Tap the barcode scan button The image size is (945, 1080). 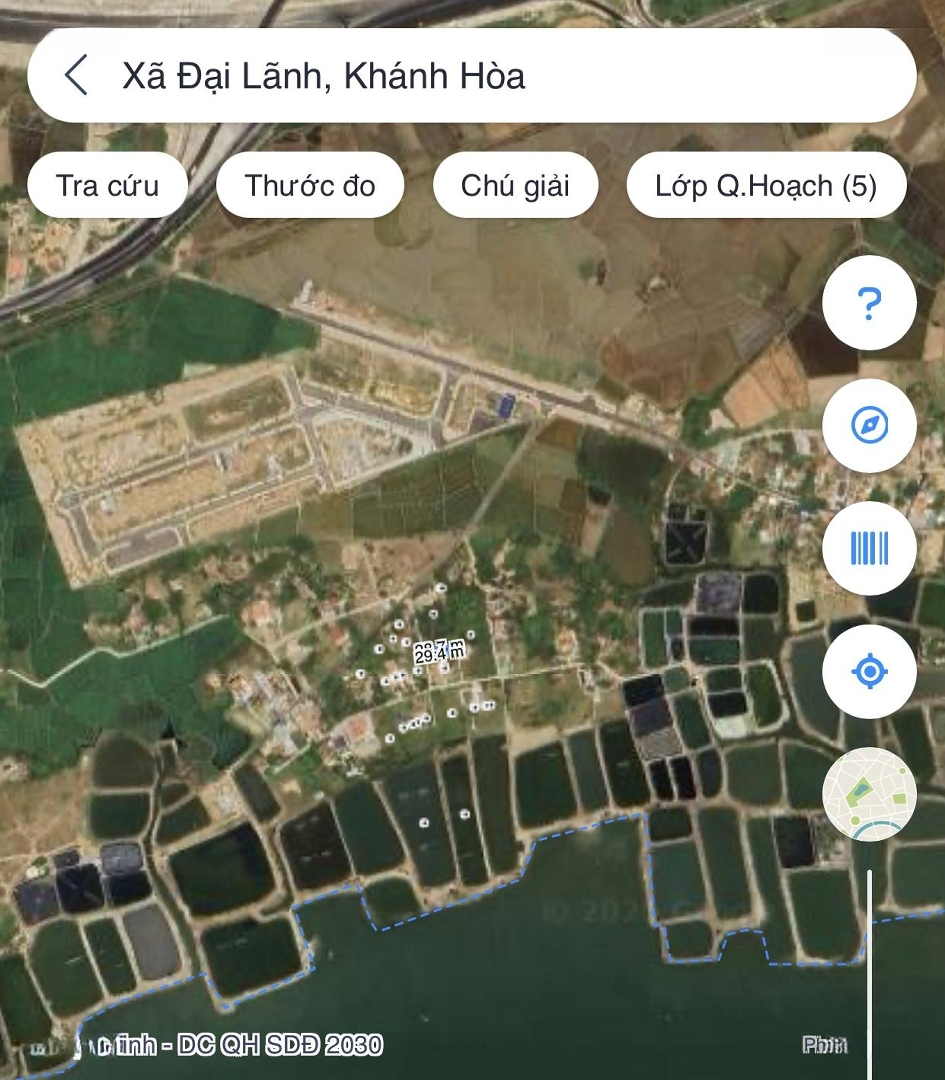(x=869, y=548)
